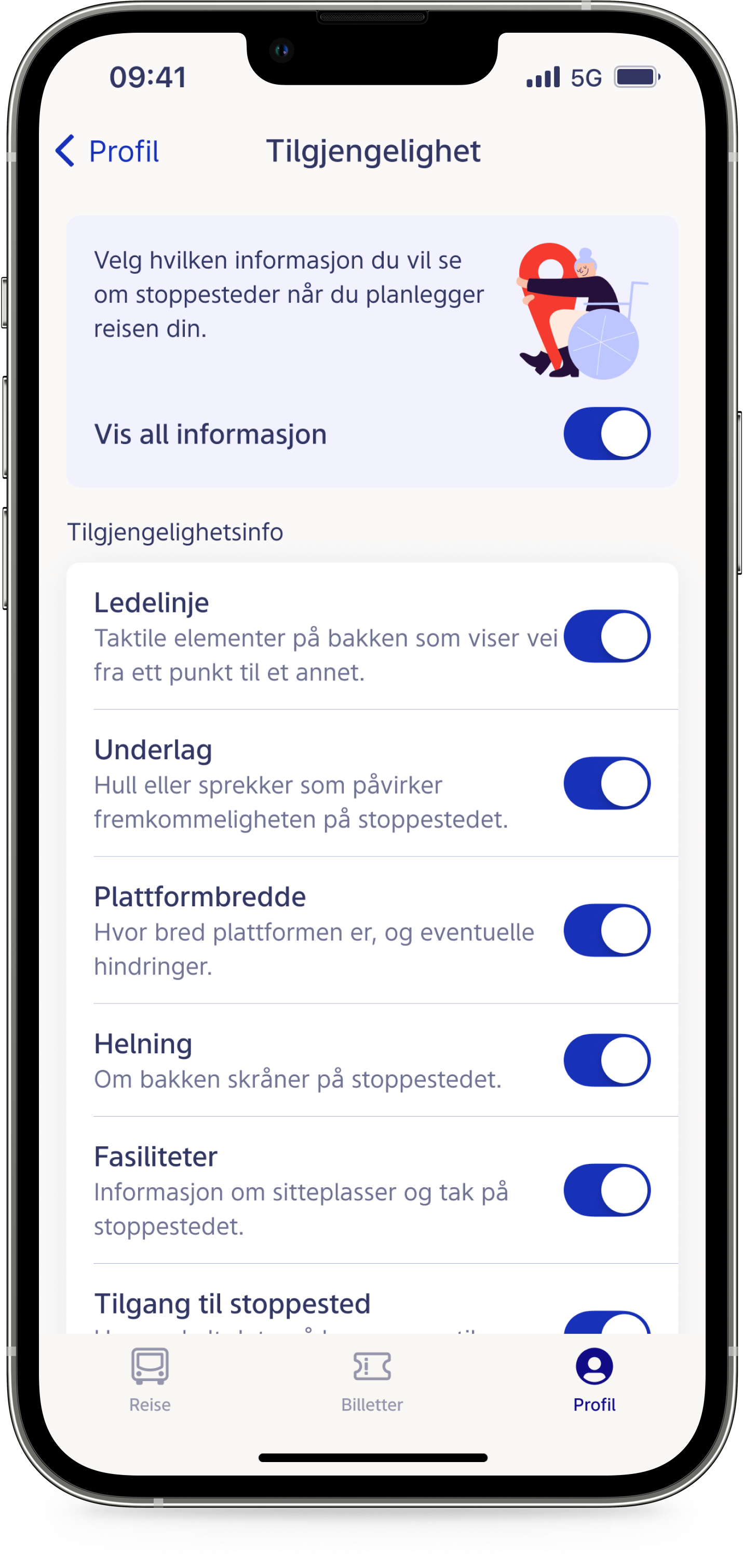Screen dimensions: 743x1568
Task: Turn off Vis all informasjon switch
Action: pyautogui.click(x=606, y=433)
